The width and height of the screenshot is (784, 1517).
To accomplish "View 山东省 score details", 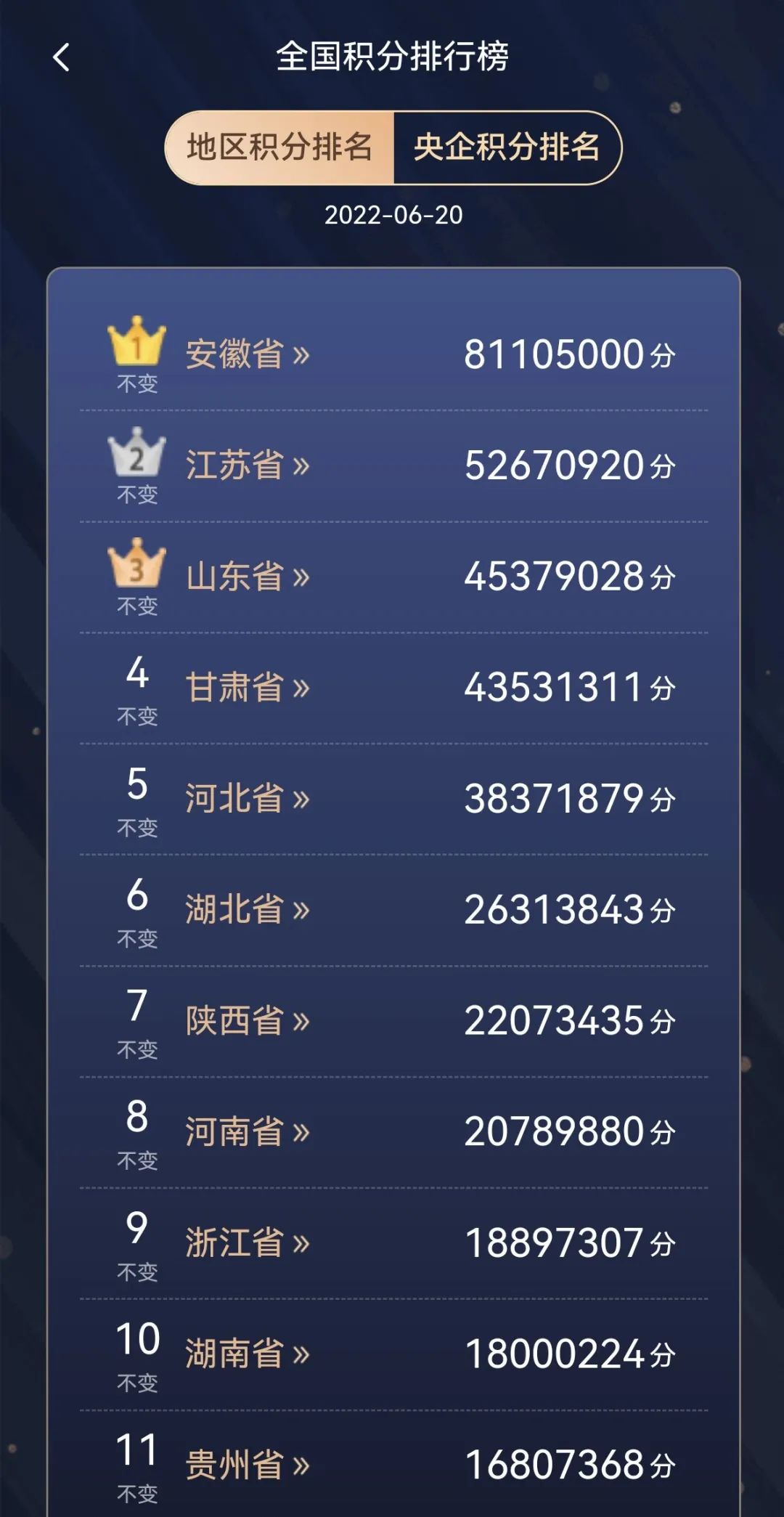I will (247, 577).
